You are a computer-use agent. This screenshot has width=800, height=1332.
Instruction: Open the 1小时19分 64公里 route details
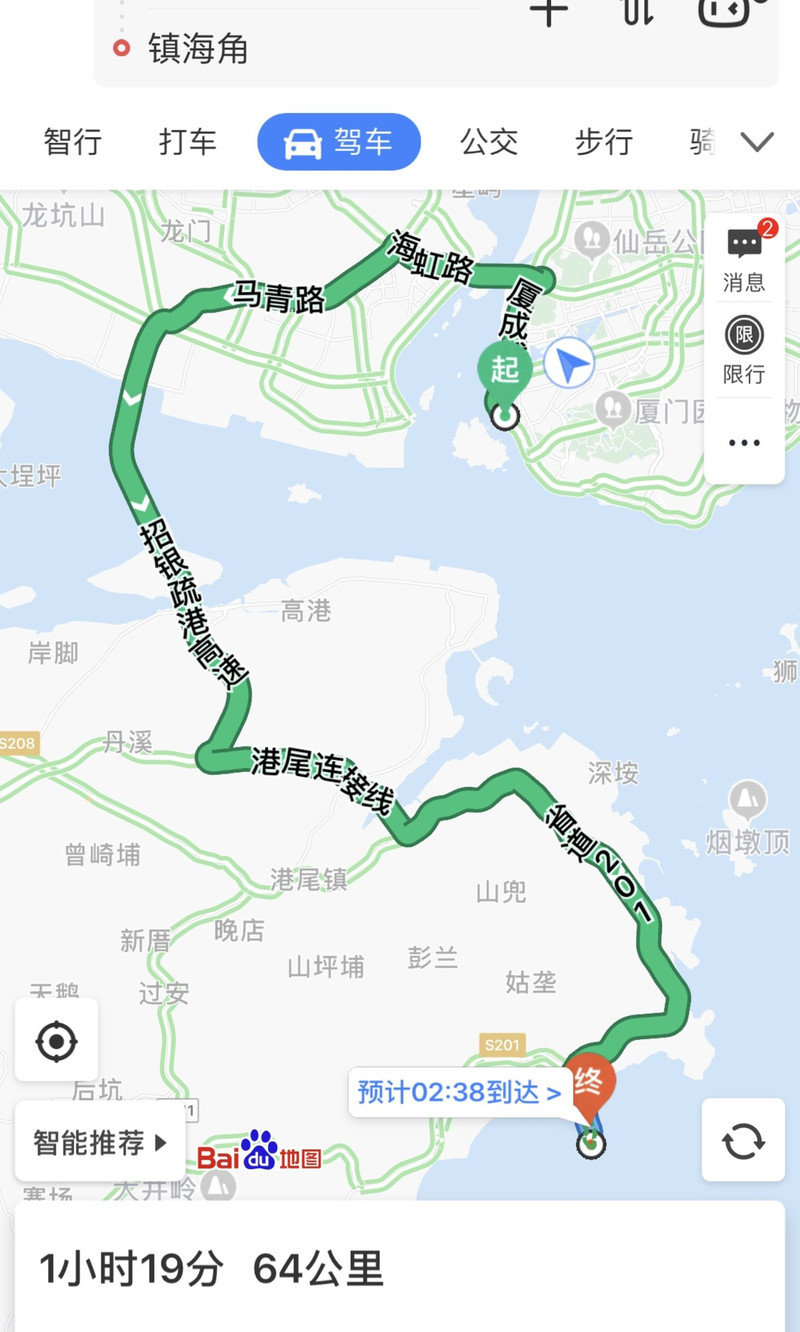tap(211, 1268)
